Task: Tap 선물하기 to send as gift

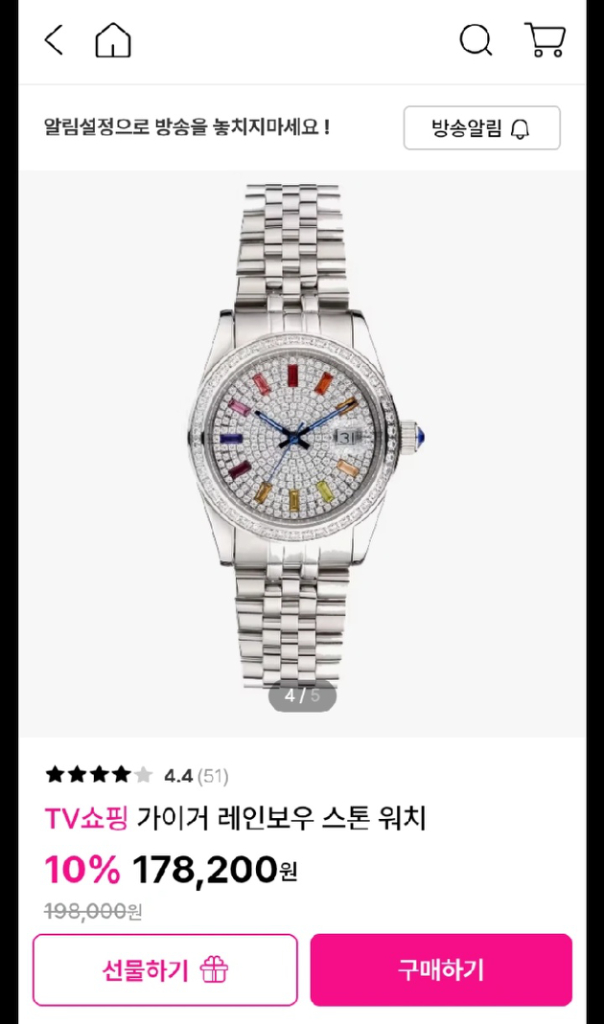Action: coord(165,969)
